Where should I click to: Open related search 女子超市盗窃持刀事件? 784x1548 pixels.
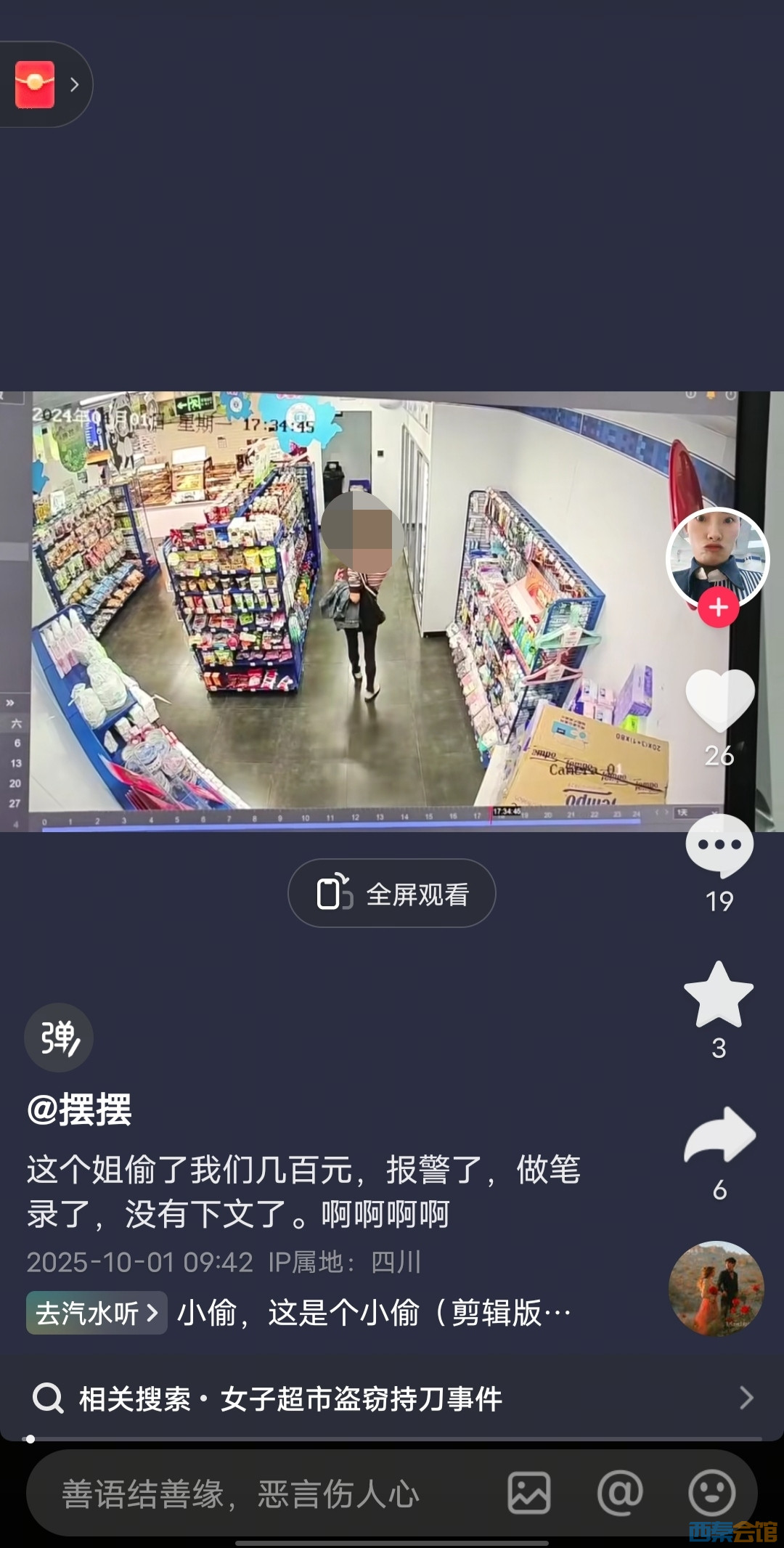click(392, 1398)
